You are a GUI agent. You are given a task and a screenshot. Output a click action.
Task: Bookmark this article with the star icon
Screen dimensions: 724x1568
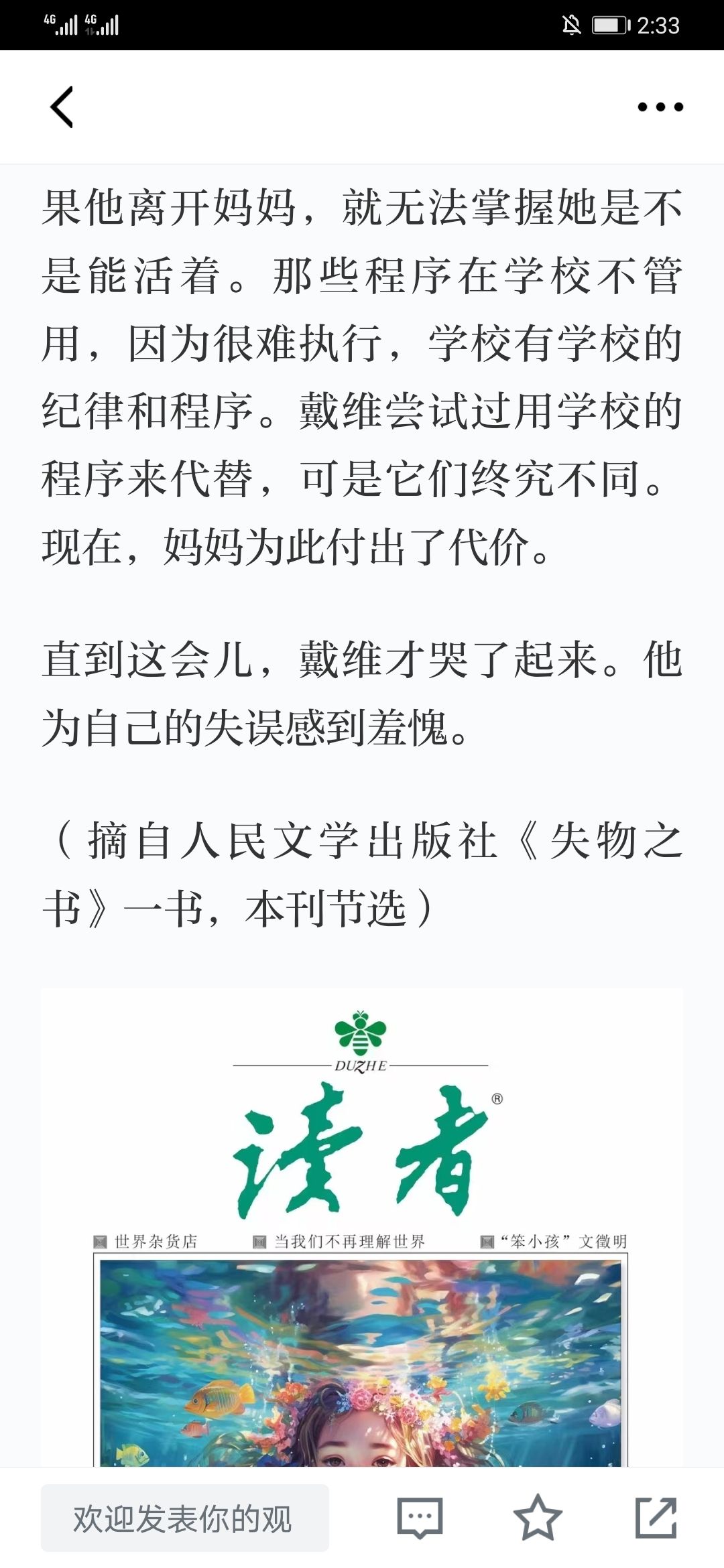[538, 1518]
